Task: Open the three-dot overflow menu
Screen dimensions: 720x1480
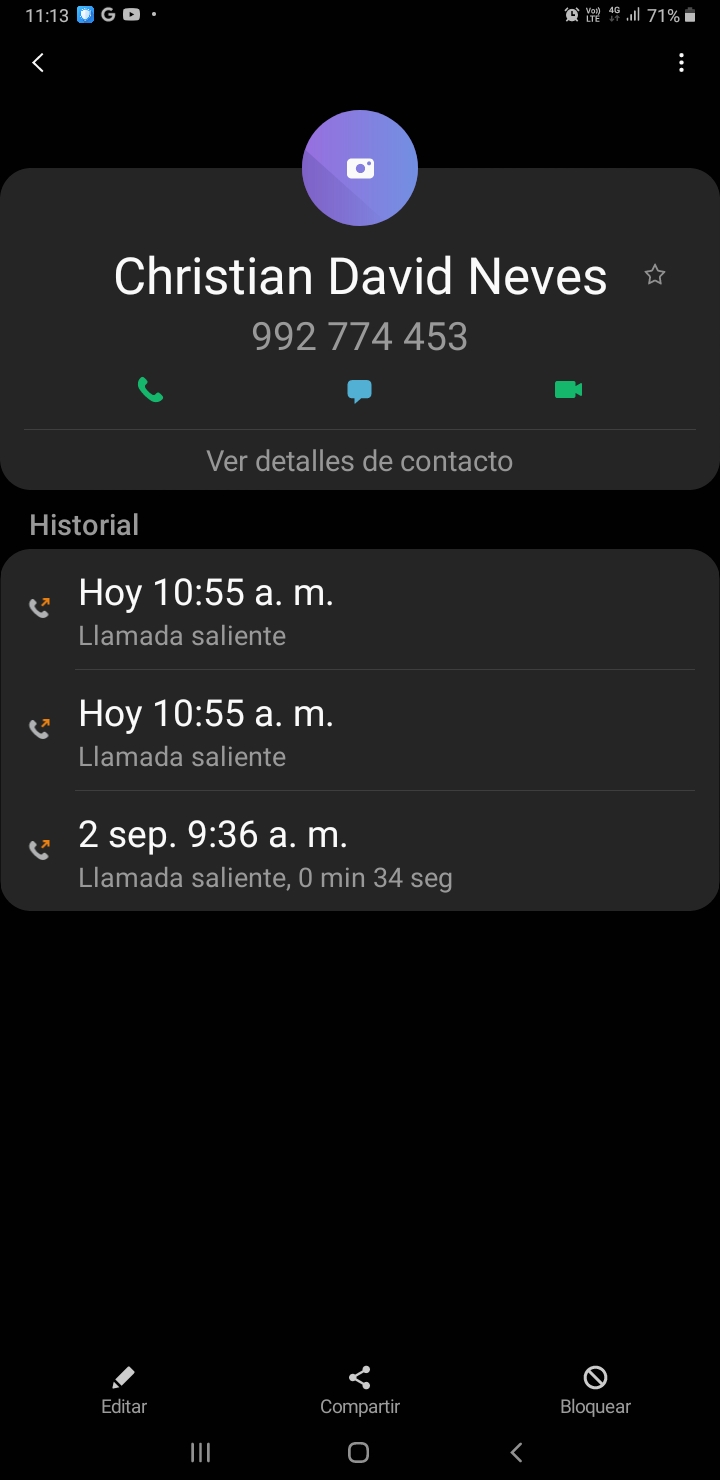Action: click(681, 63)
